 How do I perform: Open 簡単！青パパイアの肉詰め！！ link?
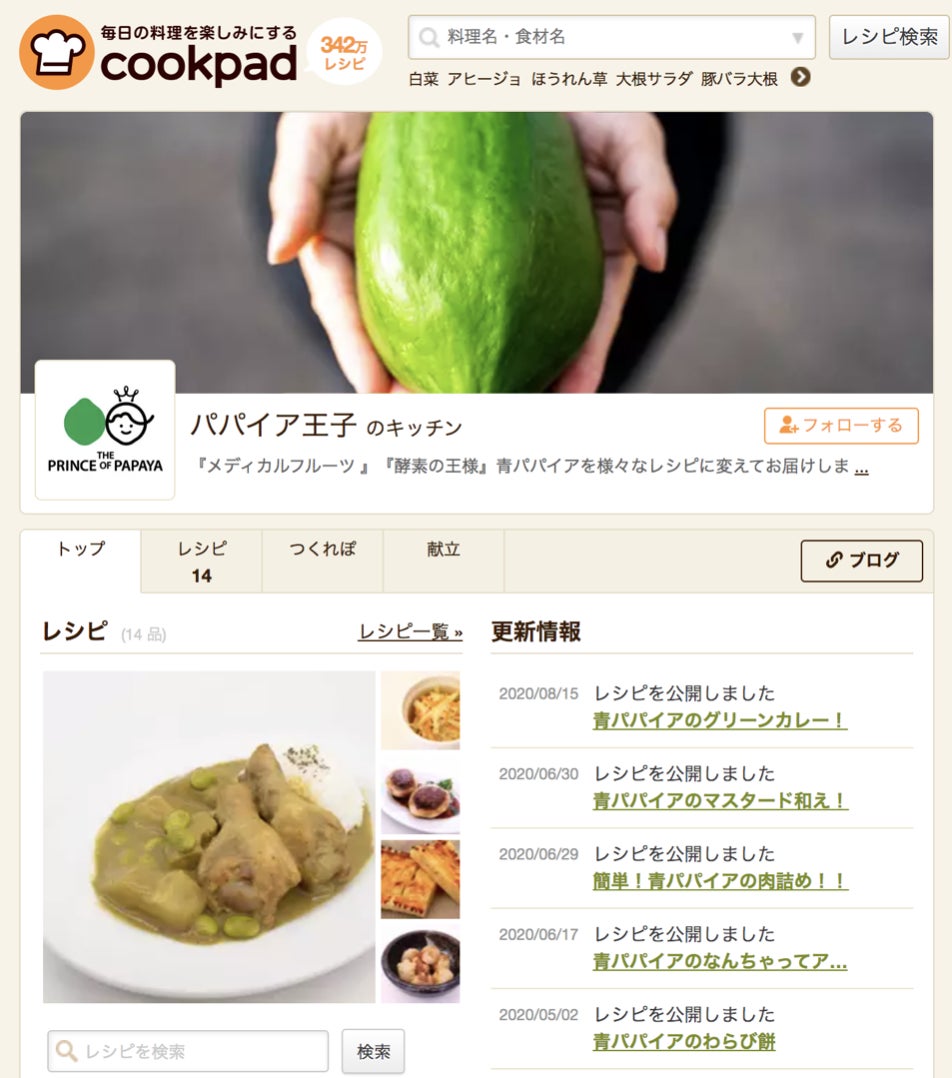[x=720, y=880]
